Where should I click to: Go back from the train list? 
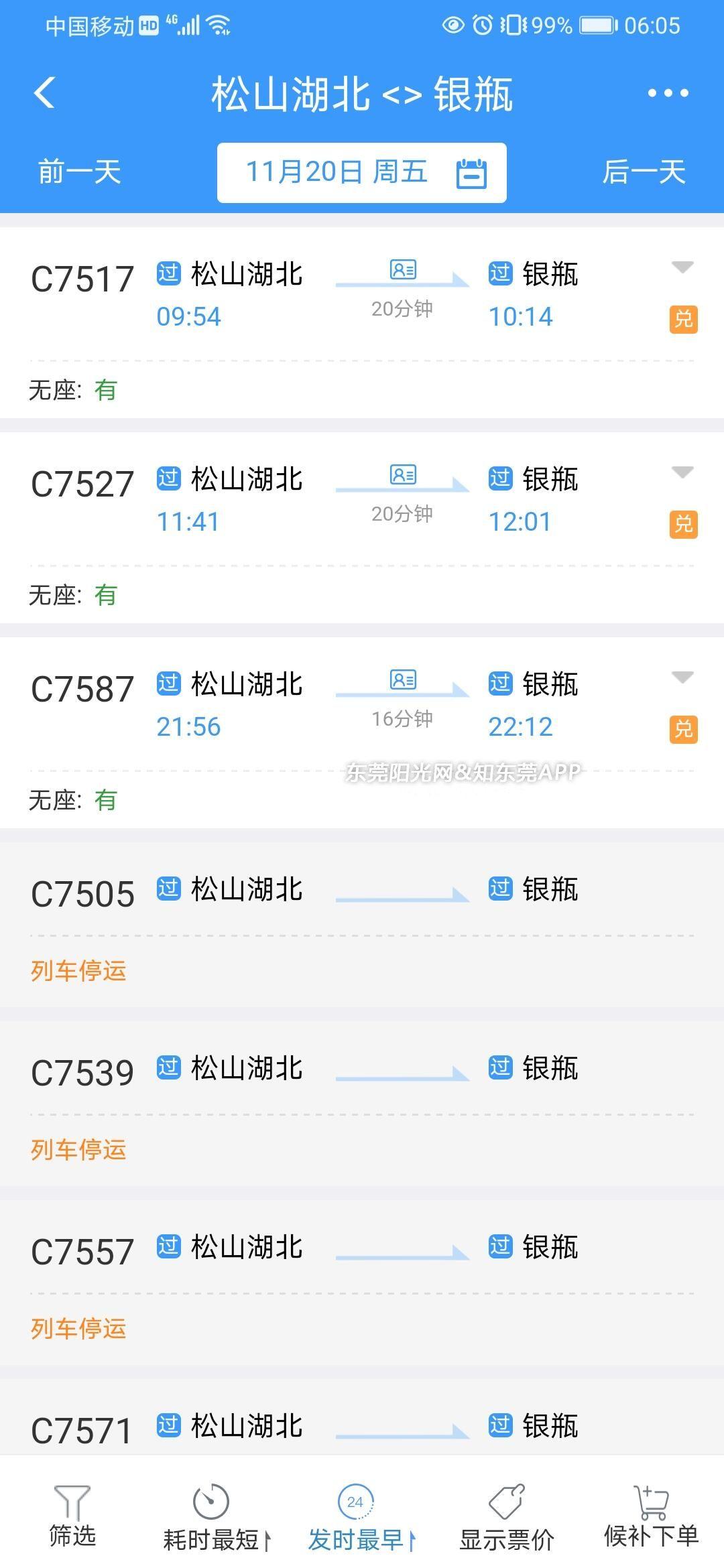[x=44, y=92]
